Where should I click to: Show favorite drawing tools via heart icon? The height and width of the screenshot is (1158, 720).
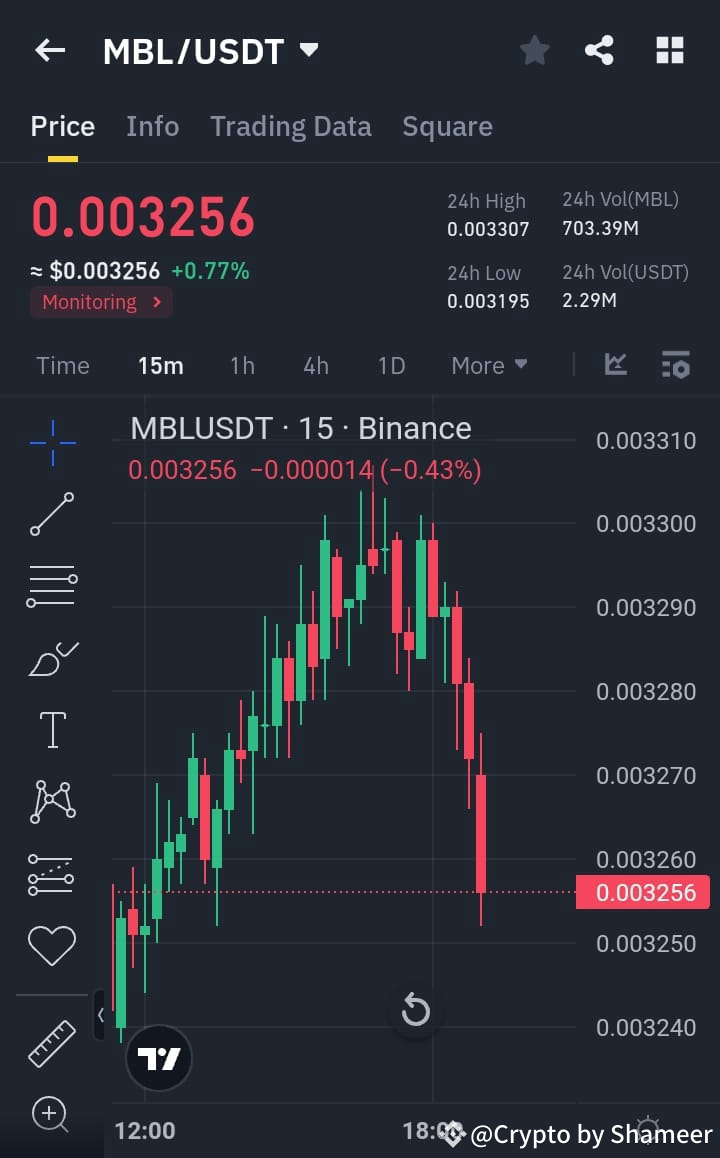point(51,944)
